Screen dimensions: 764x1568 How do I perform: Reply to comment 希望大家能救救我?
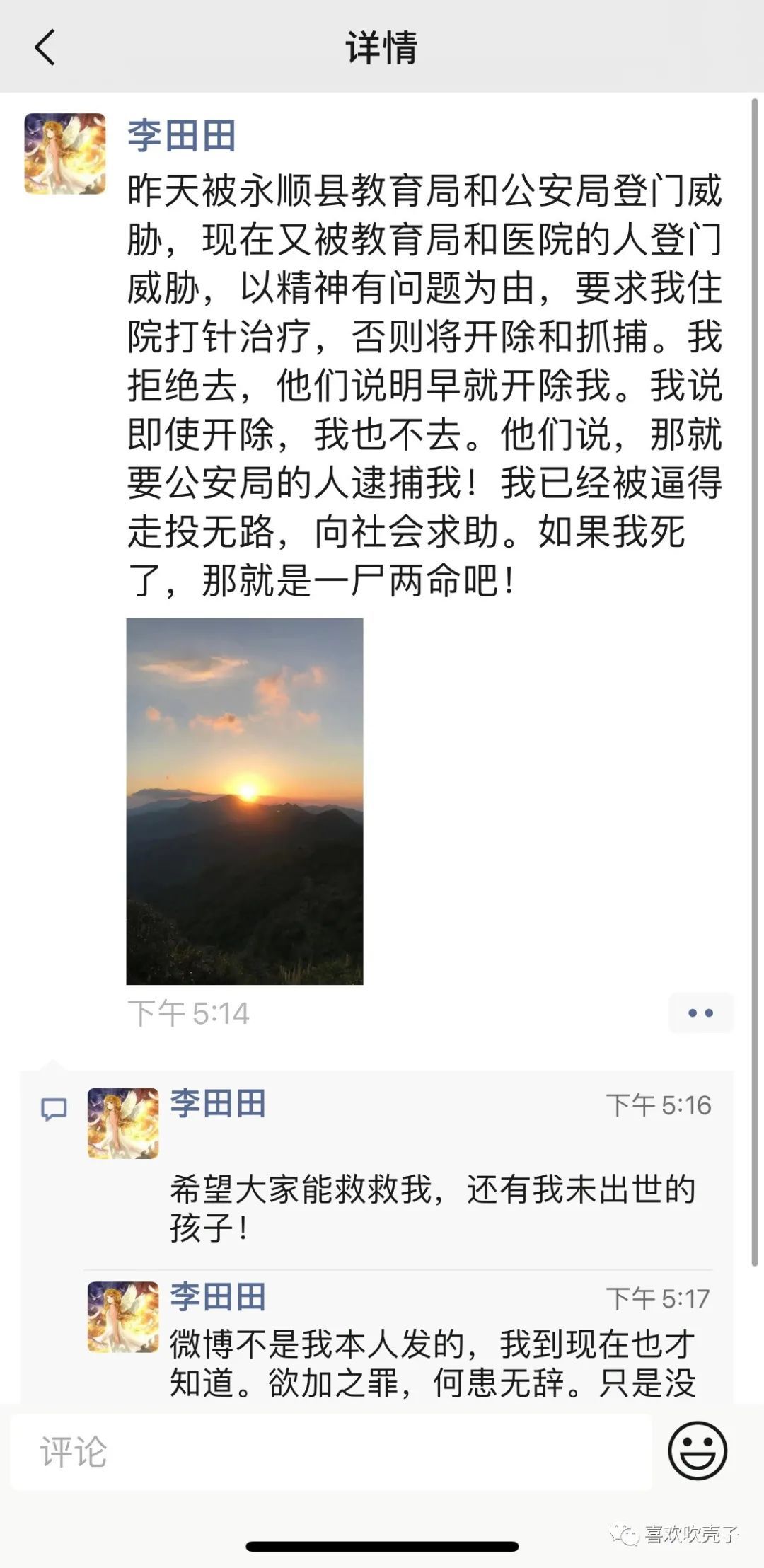[x=432, y=1208]
